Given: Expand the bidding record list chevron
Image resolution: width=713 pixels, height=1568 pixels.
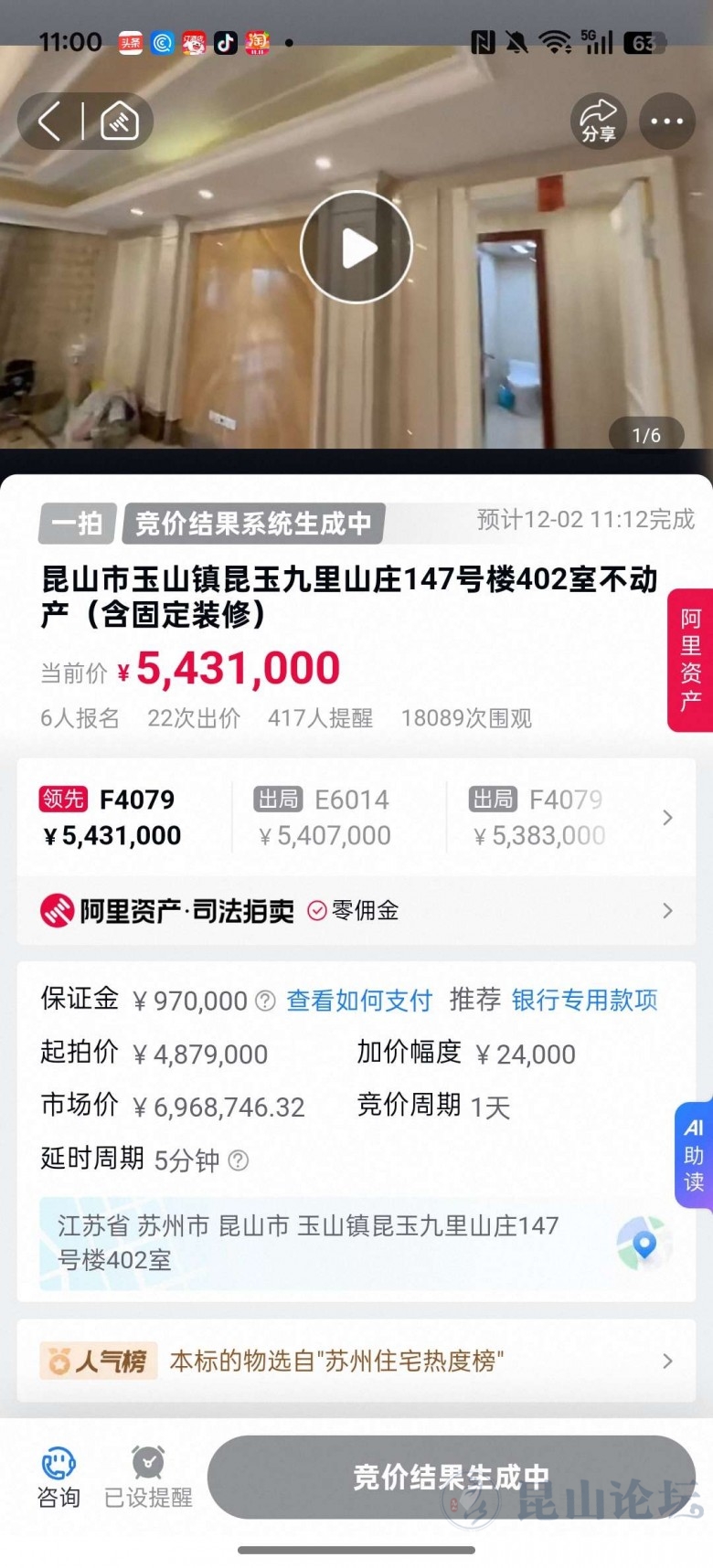Looking at the screenshot, I should 667,818.
